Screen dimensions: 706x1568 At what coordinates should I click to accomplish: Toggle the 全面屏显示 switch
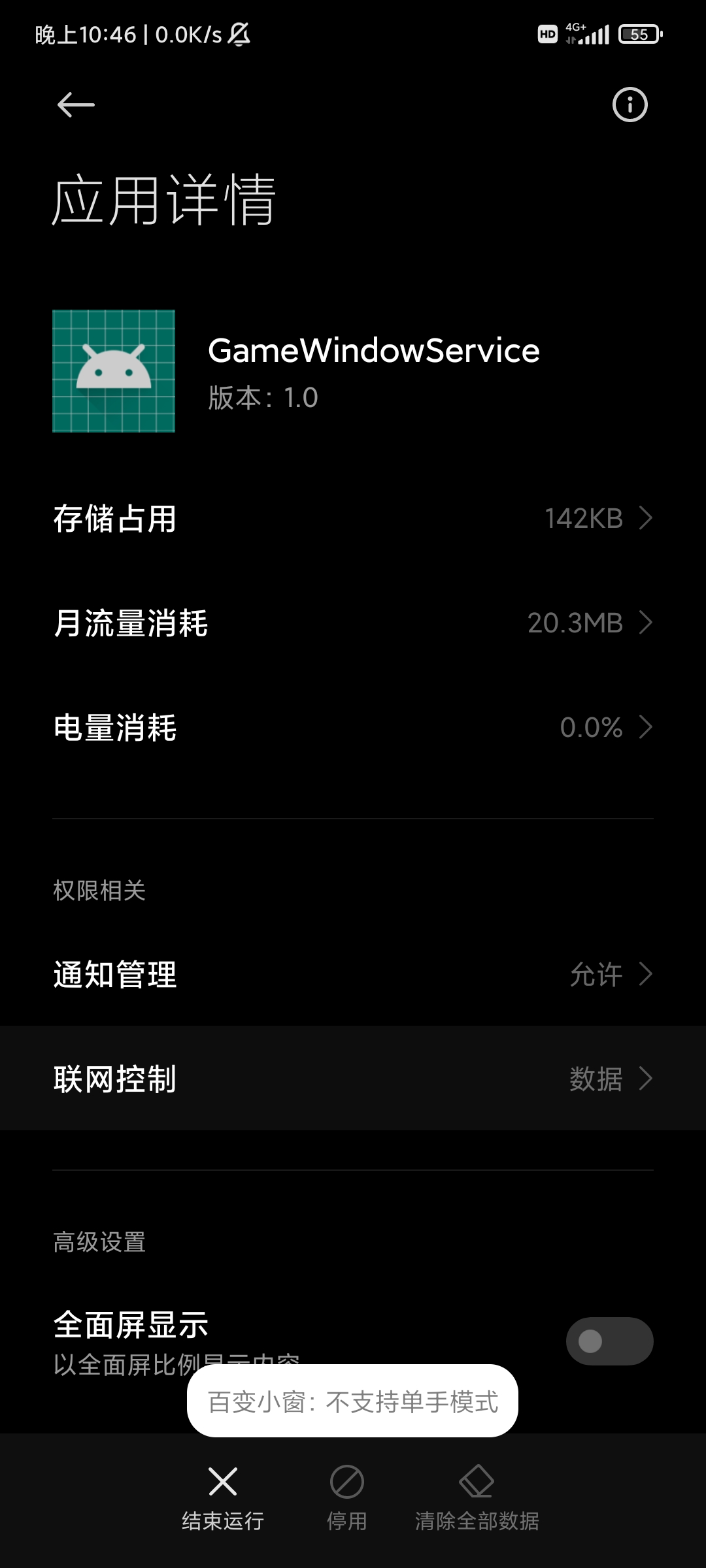(609, 1341)
